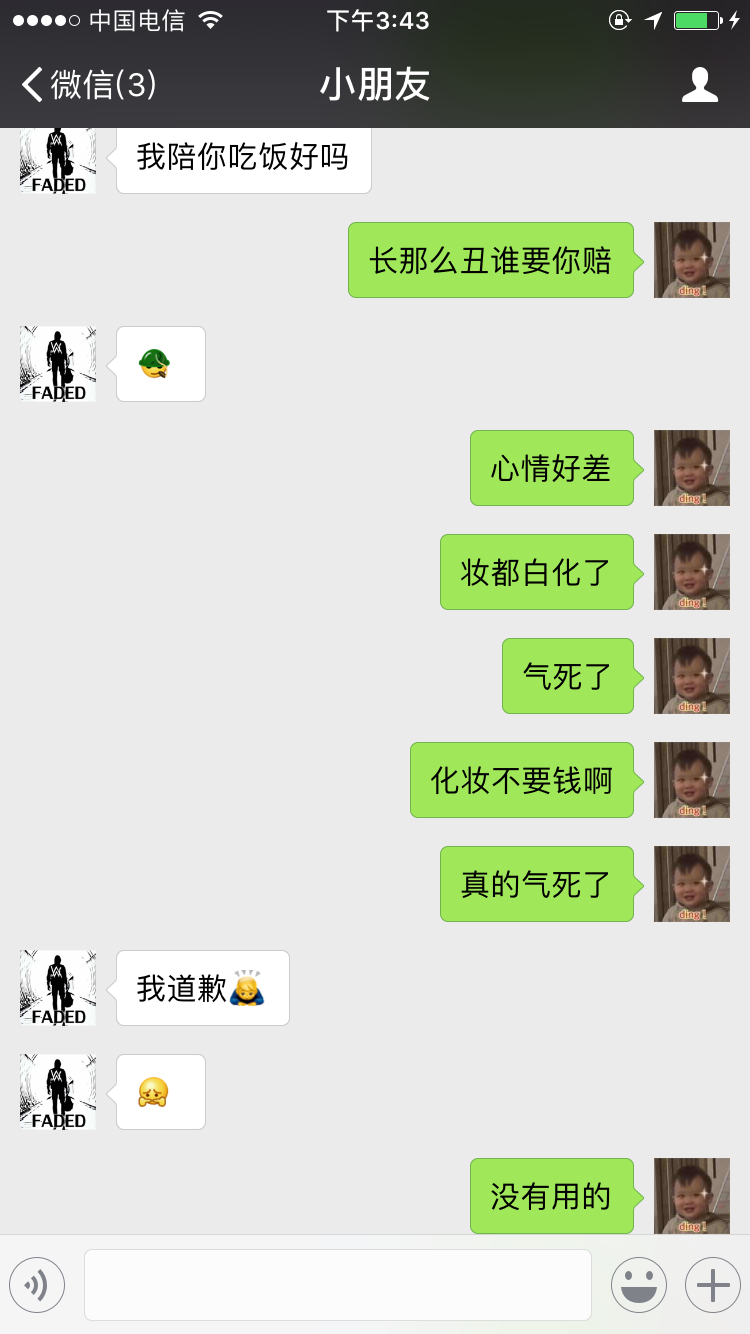Open the emoji sticker panel
The width and height of the screenshot is (750, 1334).
[638, 1285]
